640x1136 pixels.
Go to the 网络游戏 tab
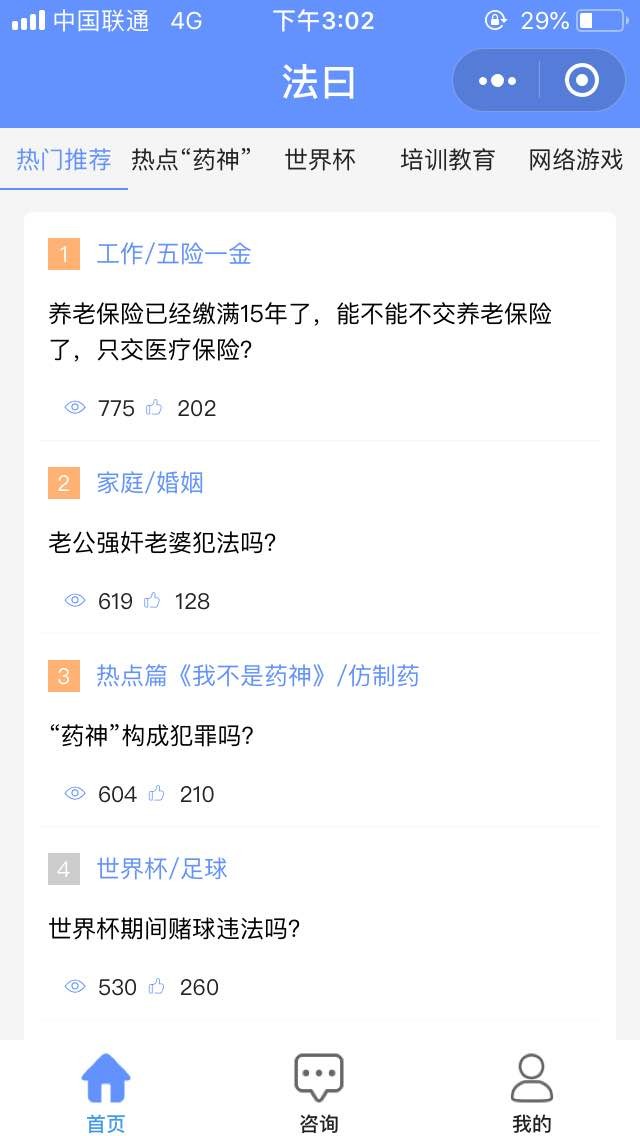point(576,159)
